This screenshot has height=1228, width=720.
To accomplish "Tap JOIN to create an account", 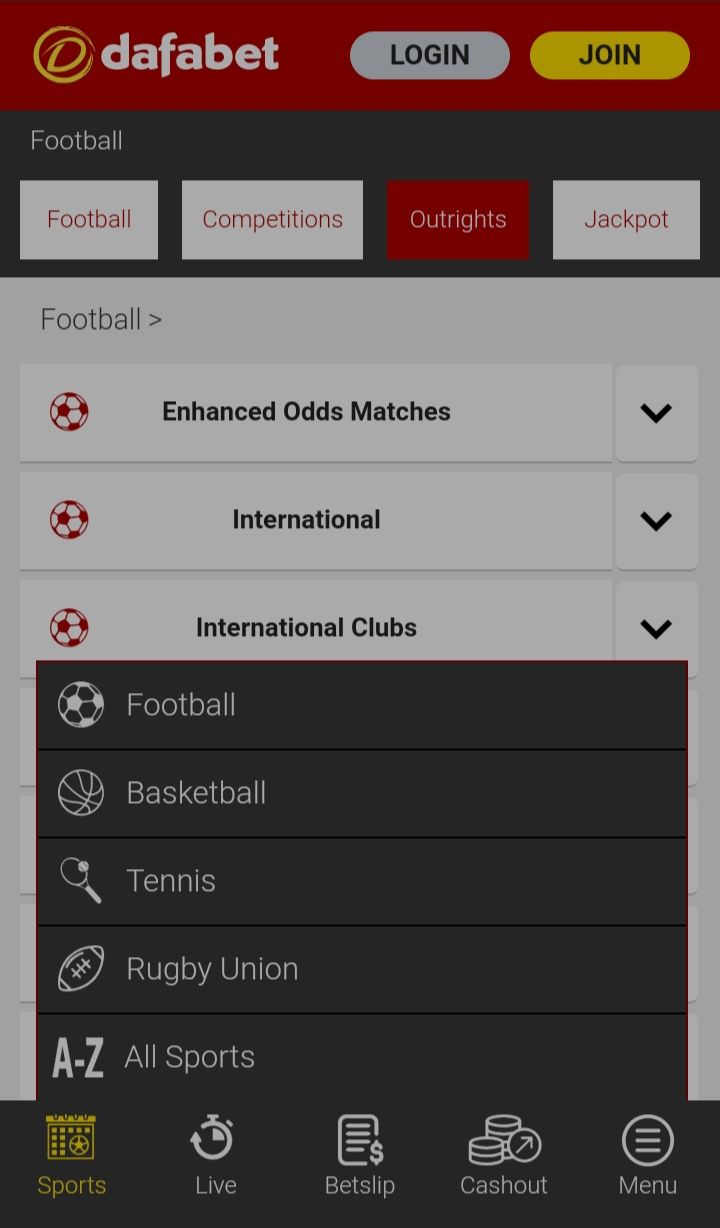I will point(610,55).
